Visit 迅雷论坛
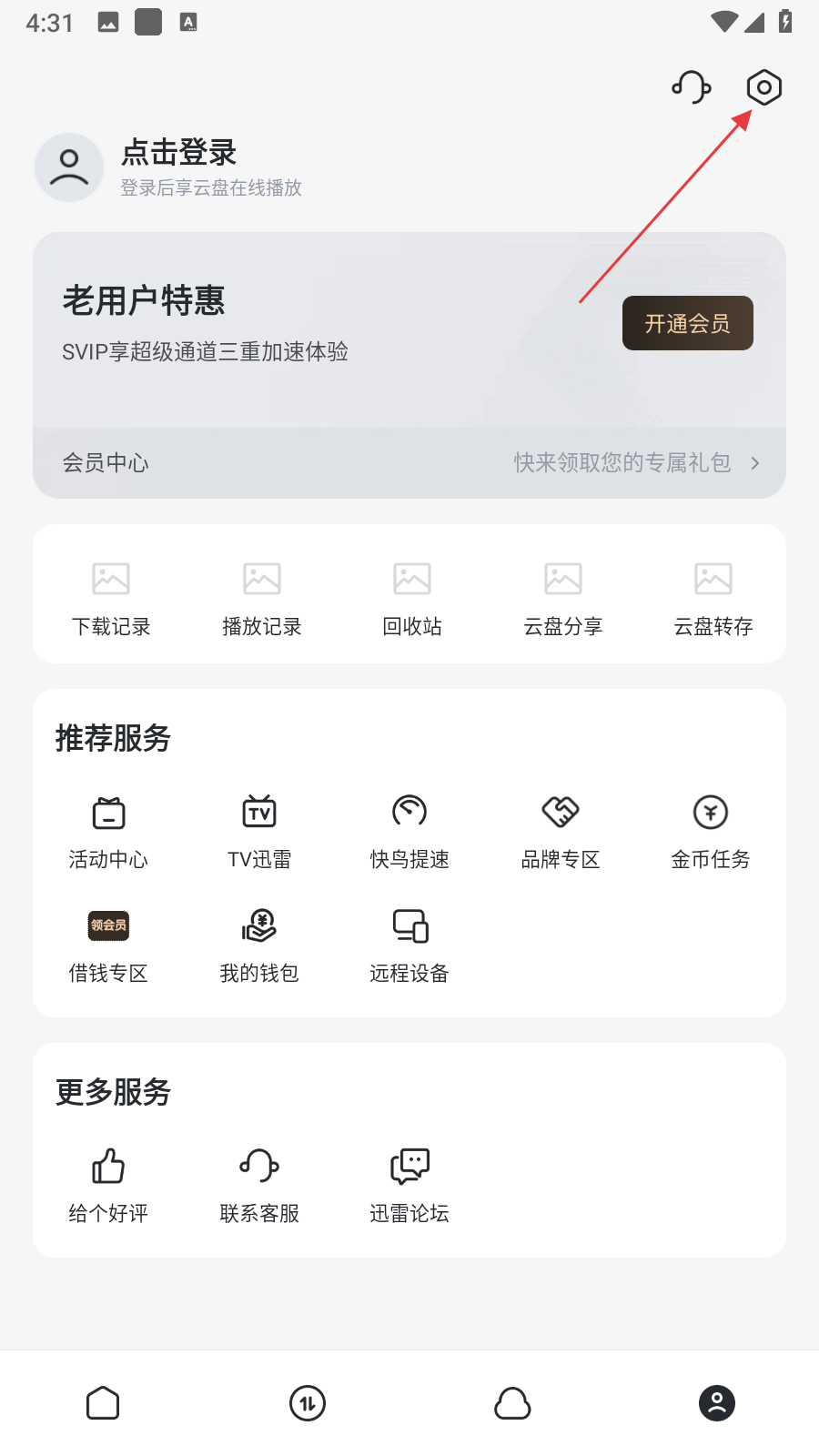 pos(409,1184)
